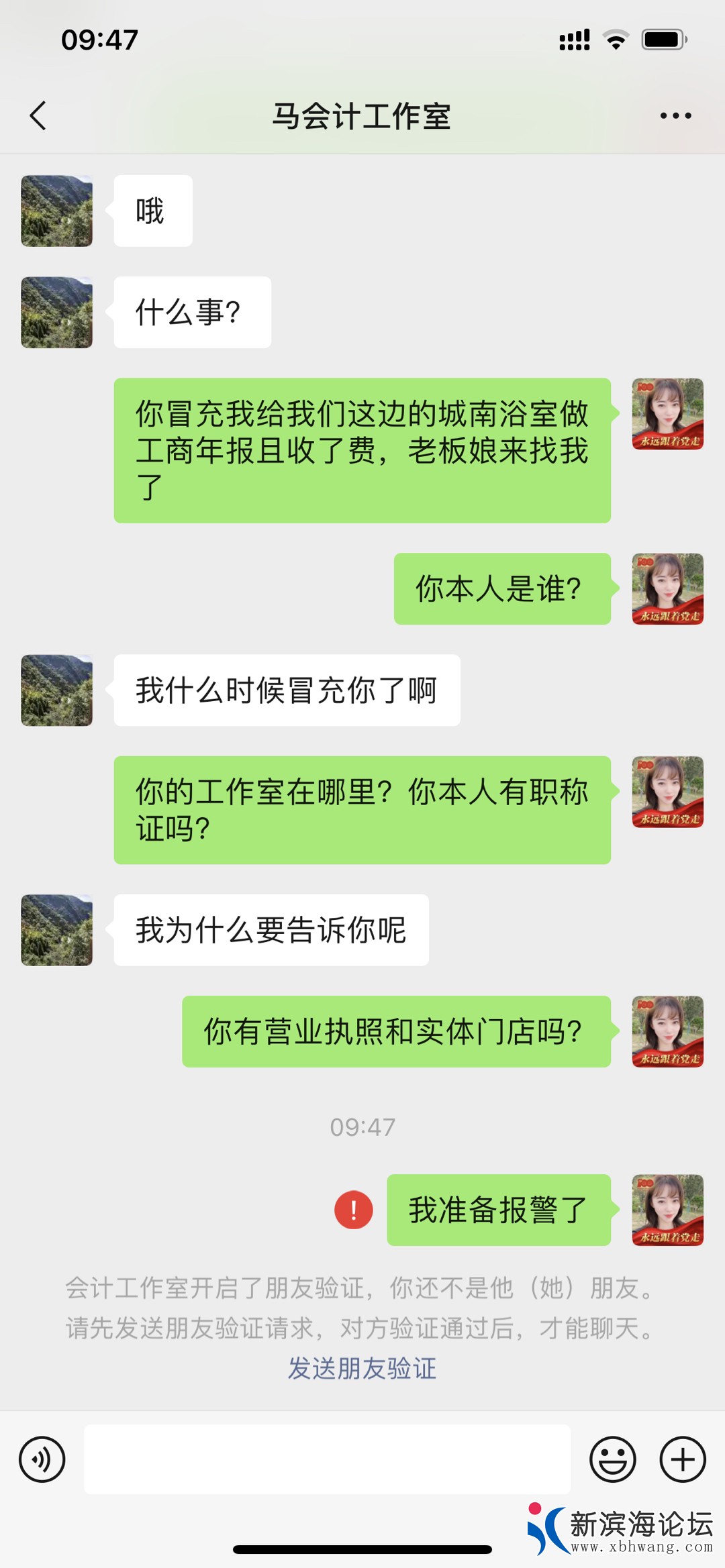The width and height of the screenshot is (725, 1568).
Task: Open contact avatar beside 什么事?
Action: (x=56, y=313)
